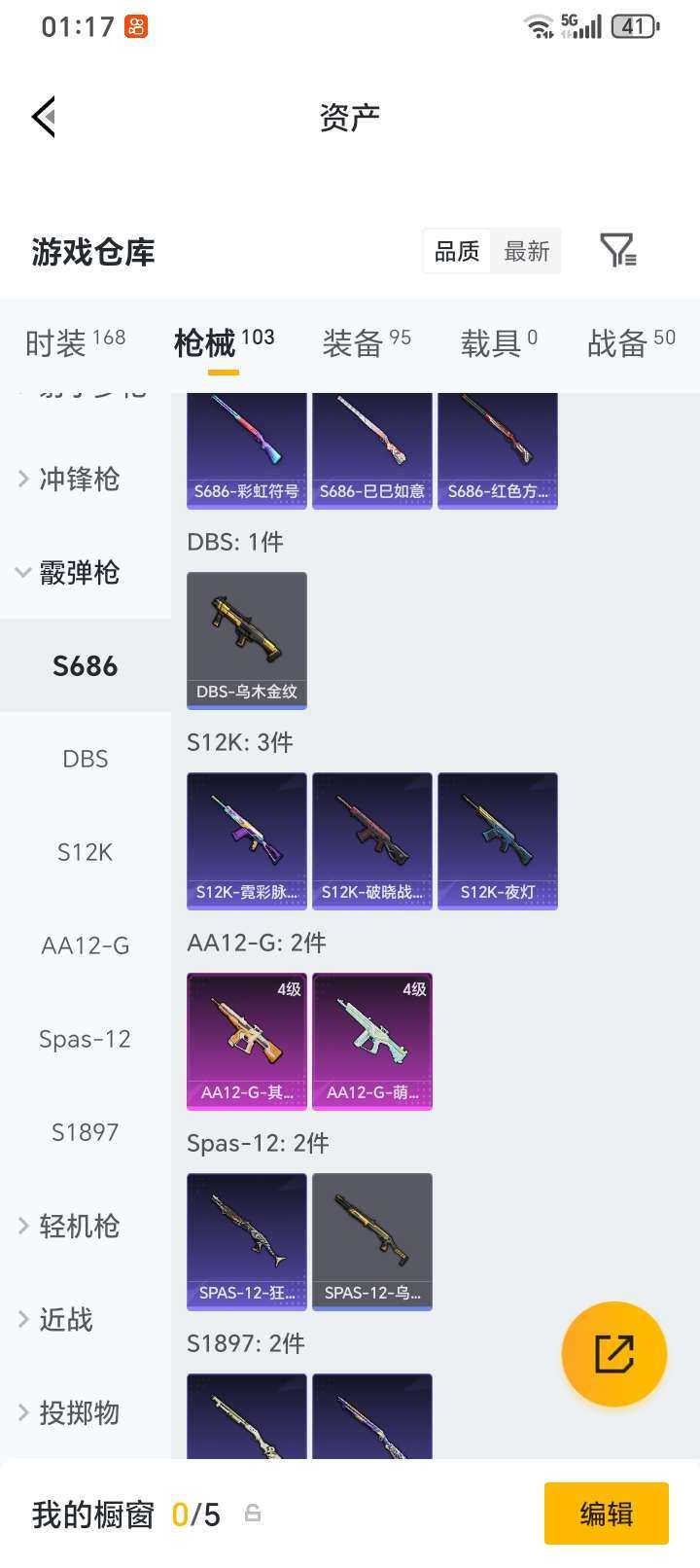Sort items by 品质
Image resolution: width=700 pixels, height=1568 pixels.
(x=457, y=252)
